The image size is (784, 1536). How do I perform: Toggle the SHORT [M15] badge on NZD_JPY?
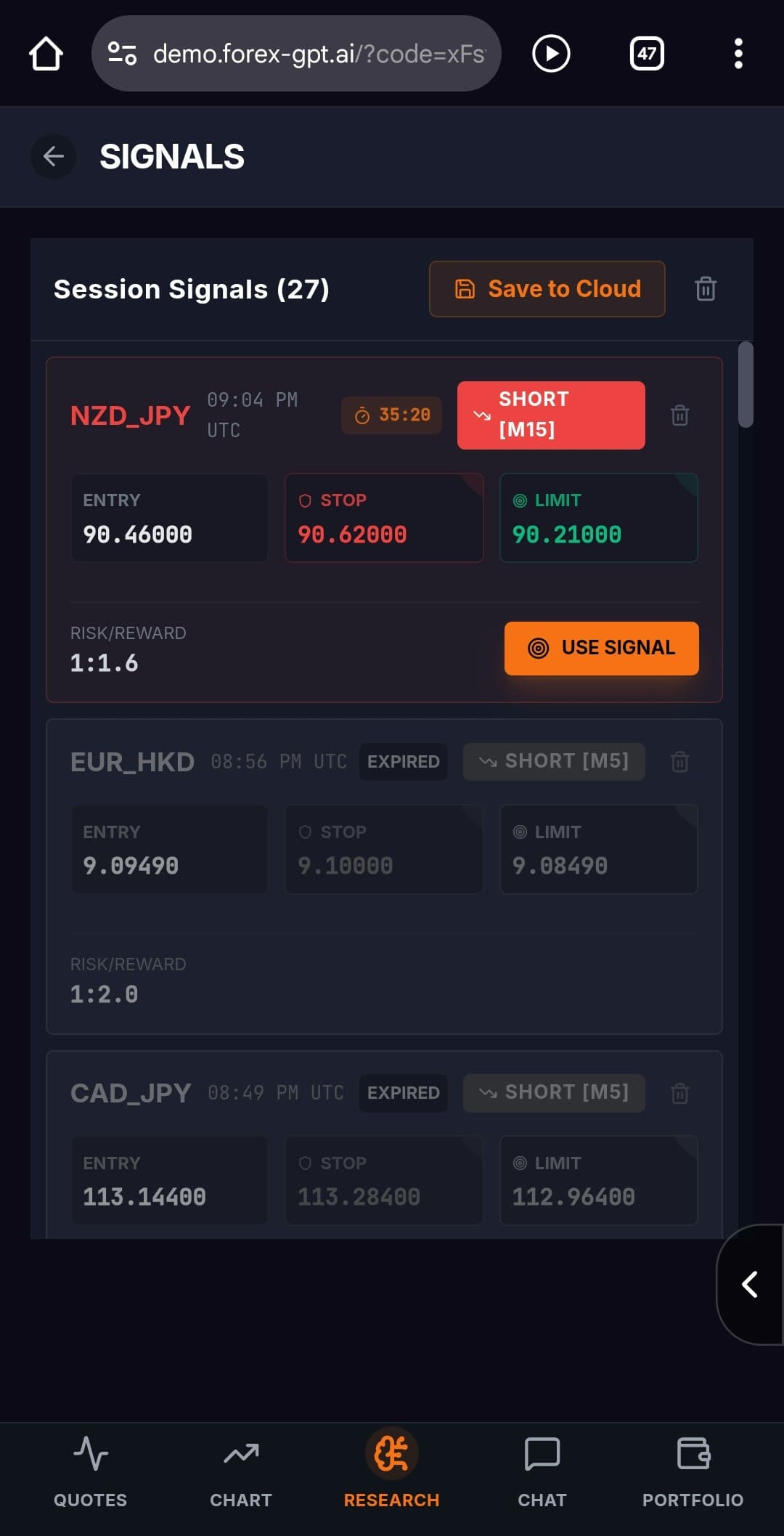[550, 415]
